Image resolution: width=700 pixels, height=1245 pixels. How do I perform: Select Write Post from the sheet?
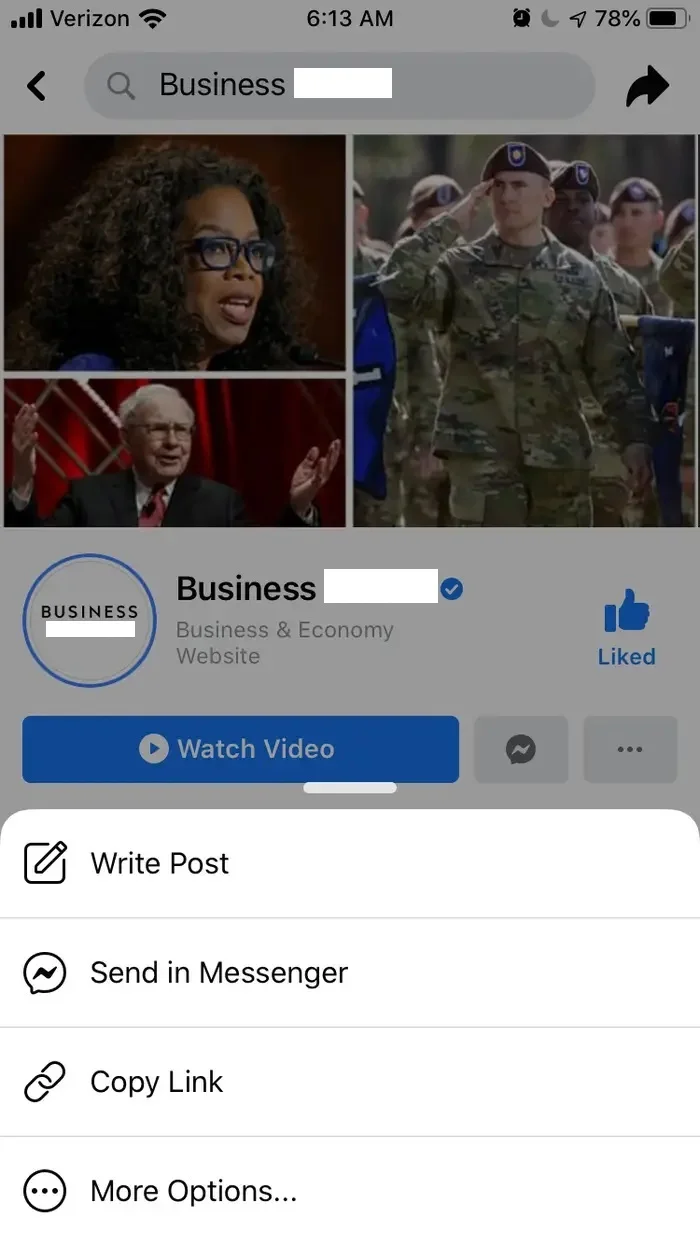160,863
